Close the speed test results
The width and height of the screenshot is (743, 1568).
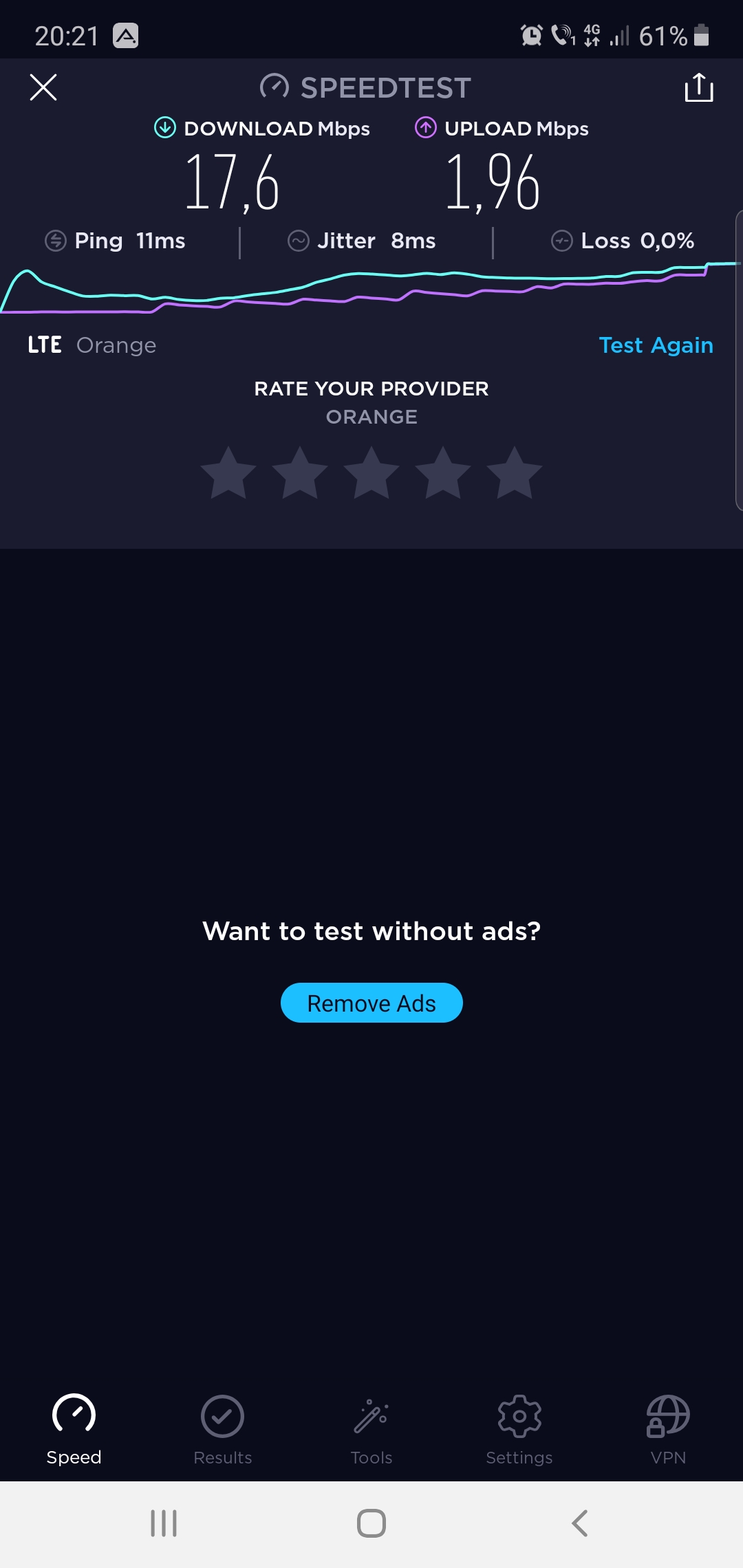coord(43,87)
